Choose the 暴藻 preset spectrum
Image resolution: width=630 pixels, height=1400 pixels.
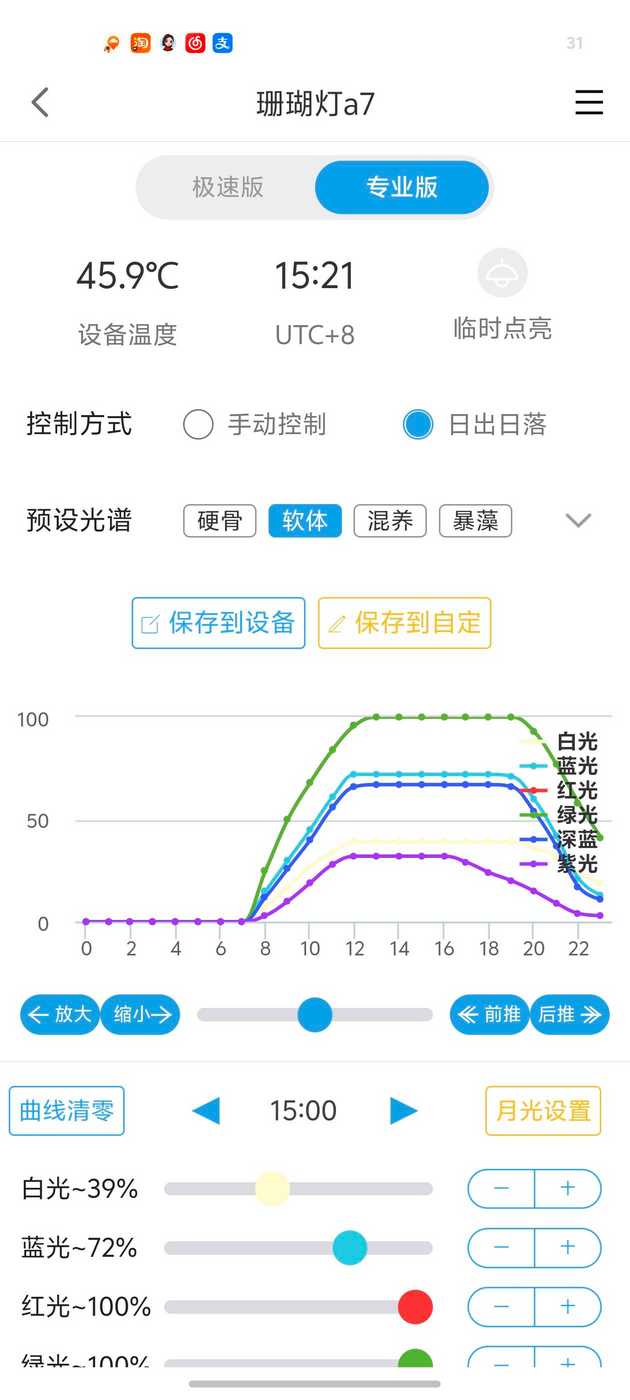(x=475, y=521)
